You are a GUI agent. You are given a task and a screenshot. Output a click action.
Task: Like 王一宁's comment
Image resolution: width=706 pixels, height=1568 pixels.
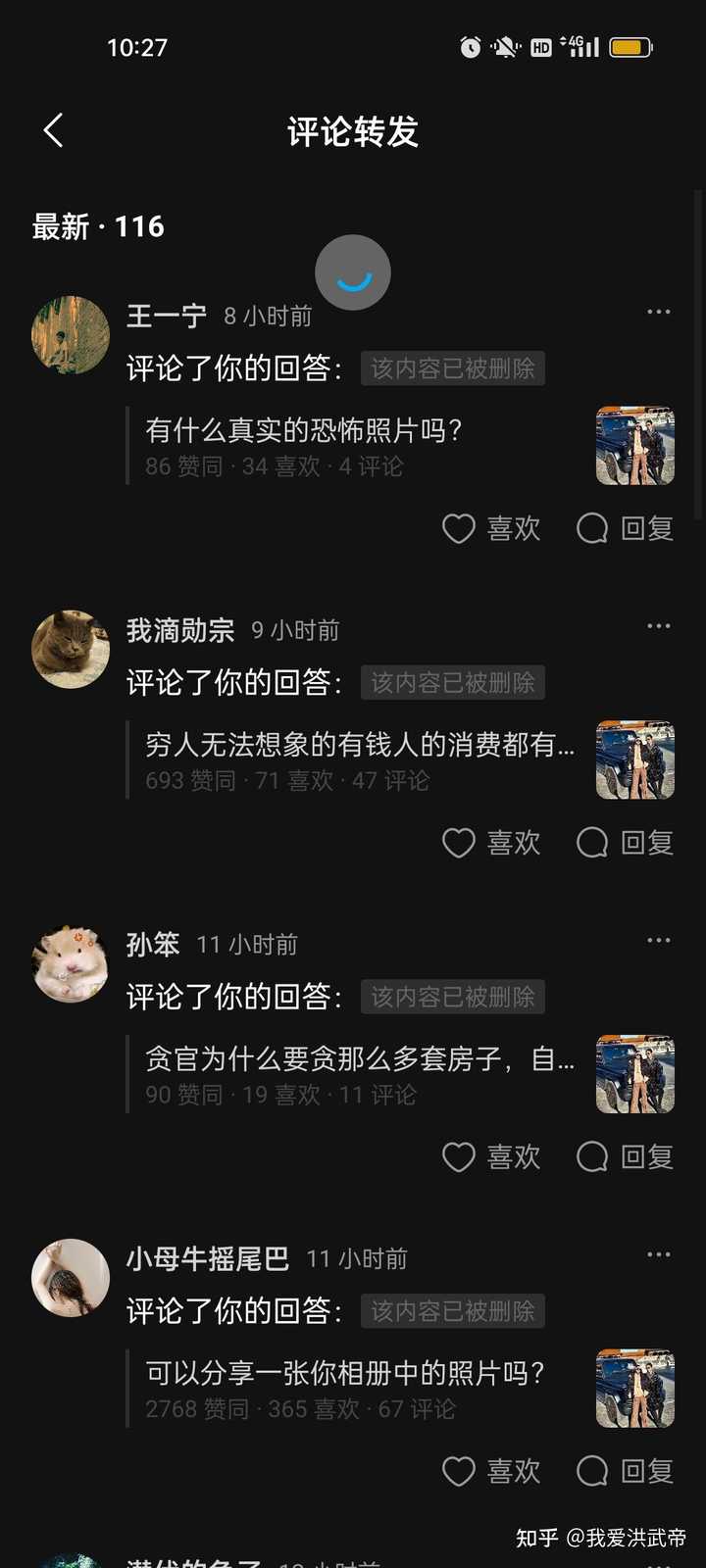pos(491,528)
